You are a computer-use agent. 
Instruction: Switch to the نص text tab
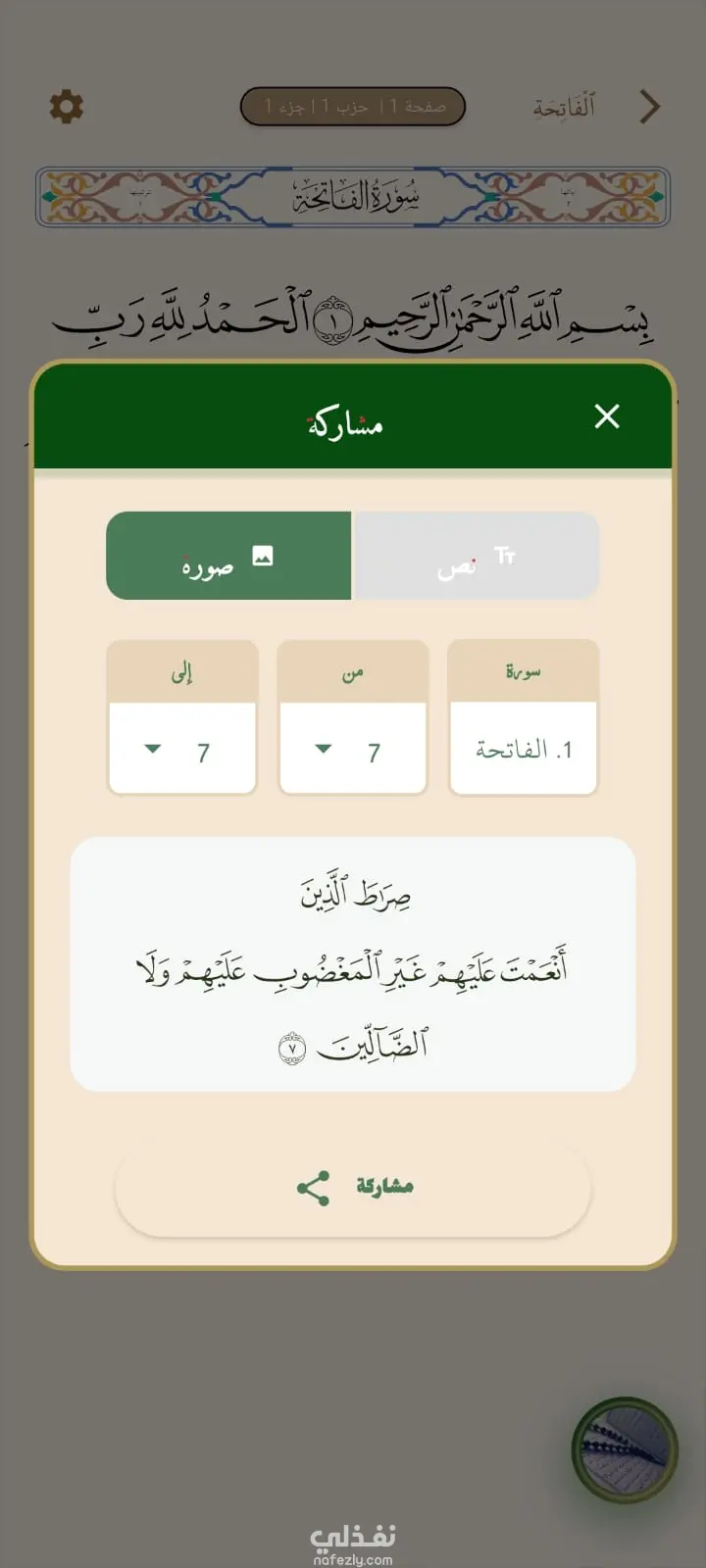[477, 556]
